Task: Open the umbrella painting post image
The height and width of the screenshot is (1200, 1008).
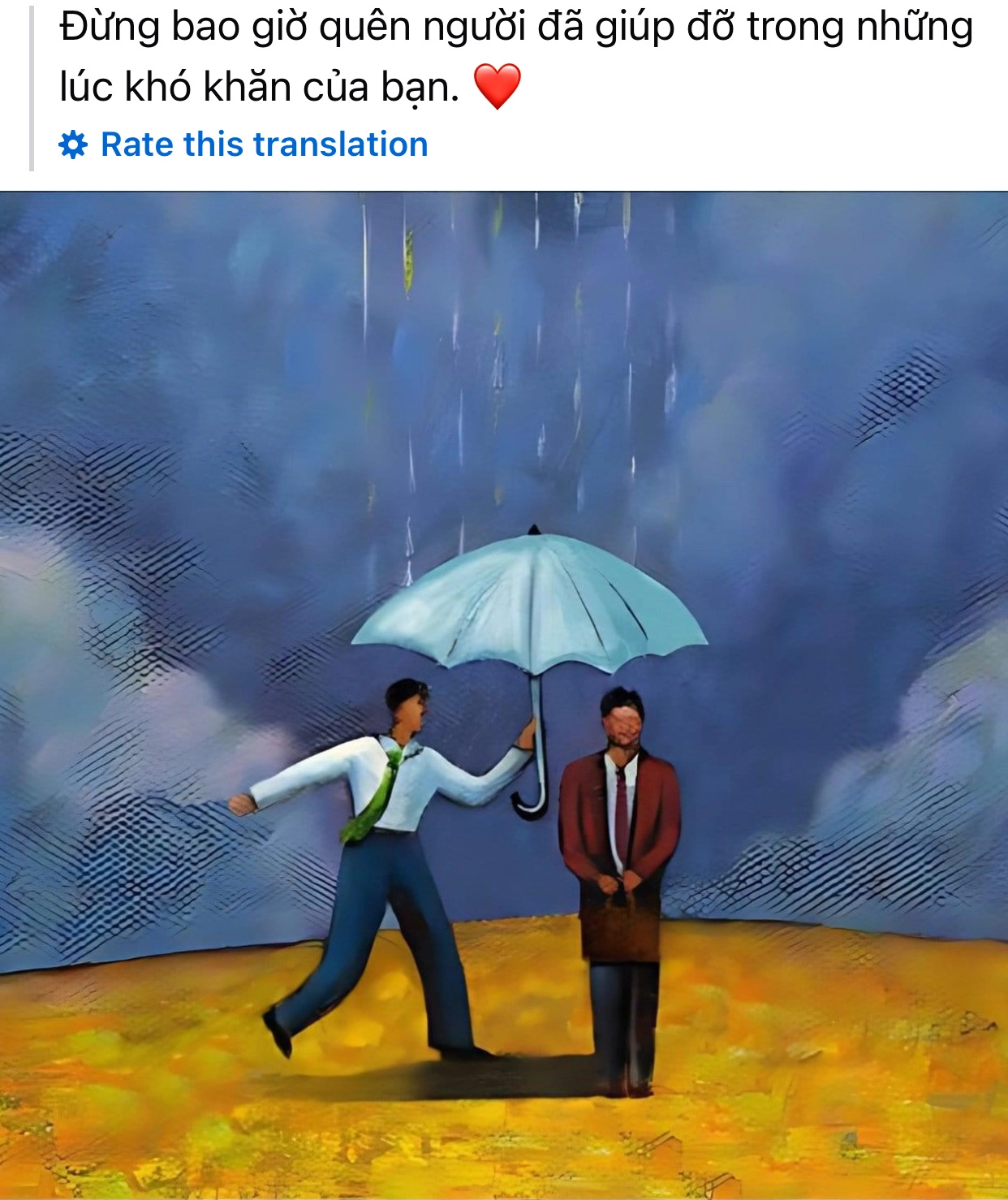Action: coord(503,694)
